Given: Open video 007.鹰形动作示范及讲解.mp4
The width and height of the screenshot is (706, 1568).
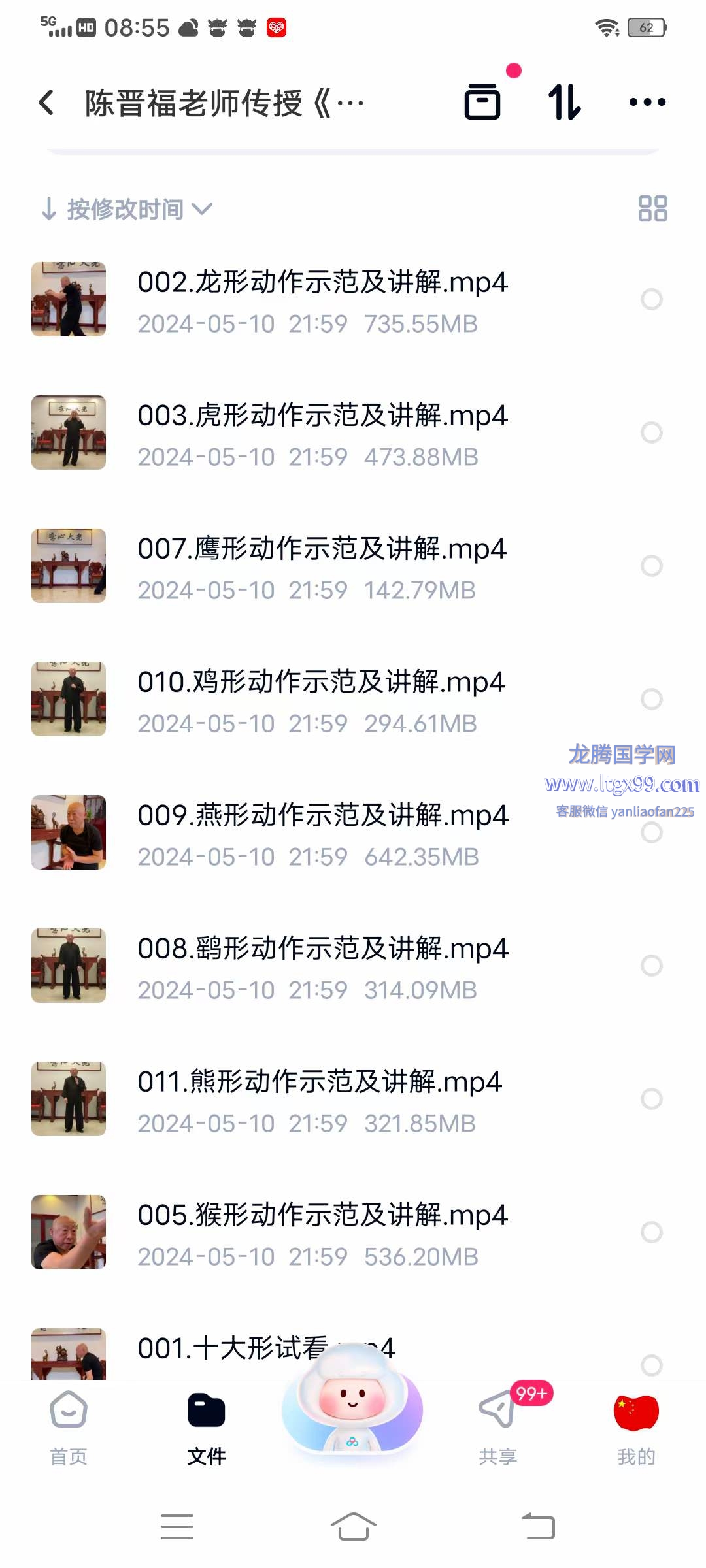Looking at the screenshot, I should pyautogui.click(x=322, y=549).
